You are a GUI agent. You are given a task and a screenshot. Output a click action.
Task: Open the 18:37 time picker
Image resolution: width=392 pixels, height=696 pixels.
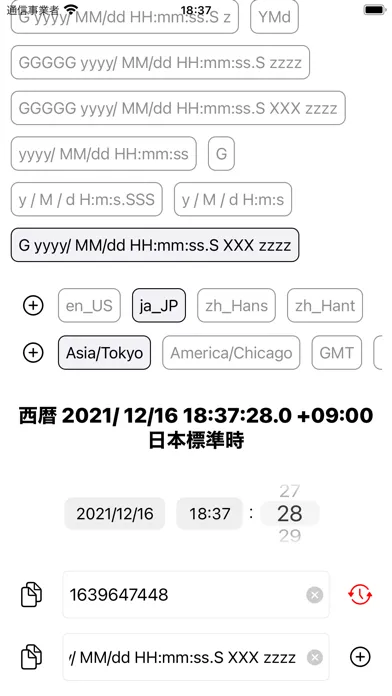pyautogui.click(x=210, y=514)
